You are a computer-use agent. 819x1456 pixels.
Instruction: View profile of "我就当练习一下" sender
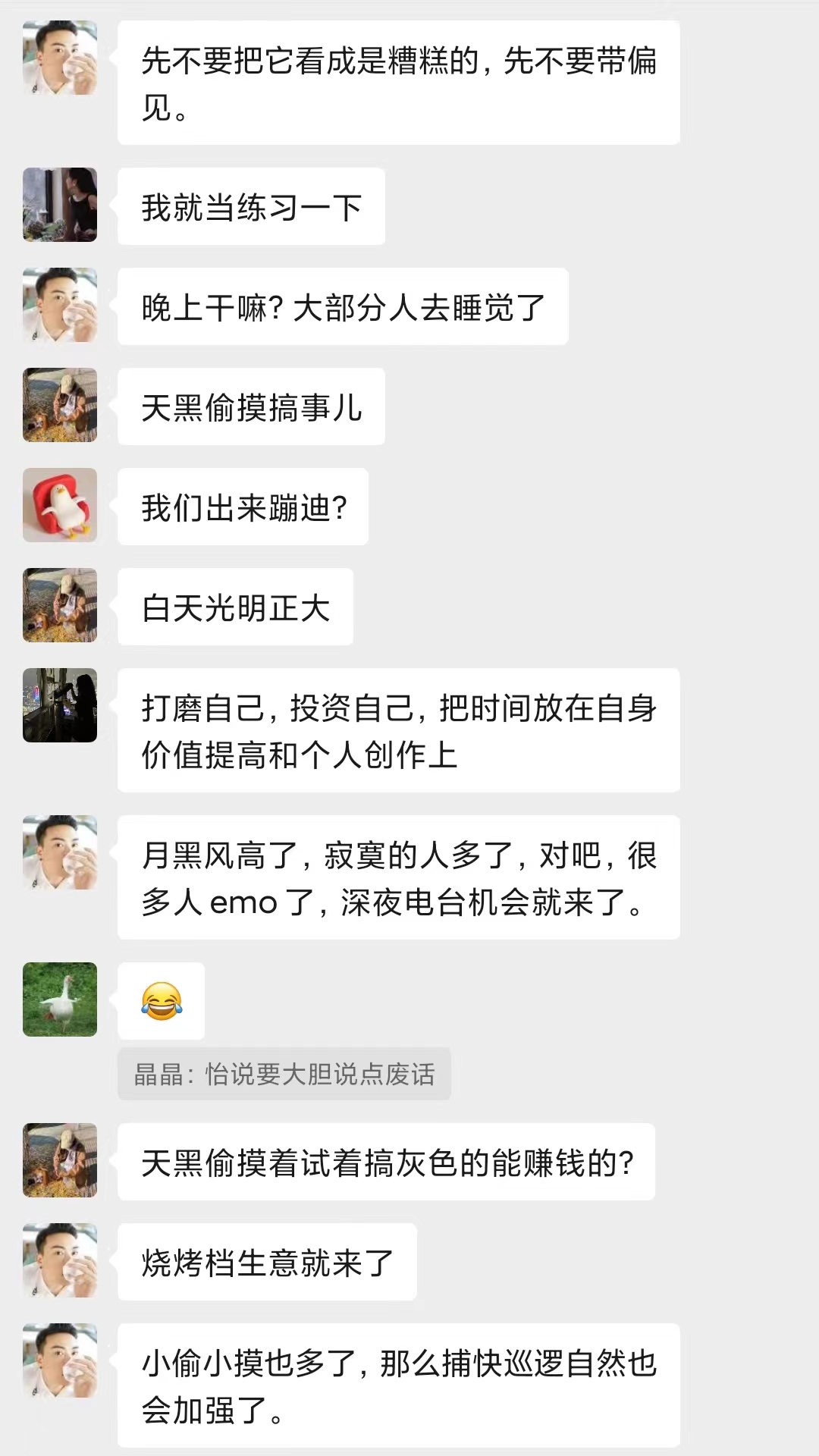[60, 205]
